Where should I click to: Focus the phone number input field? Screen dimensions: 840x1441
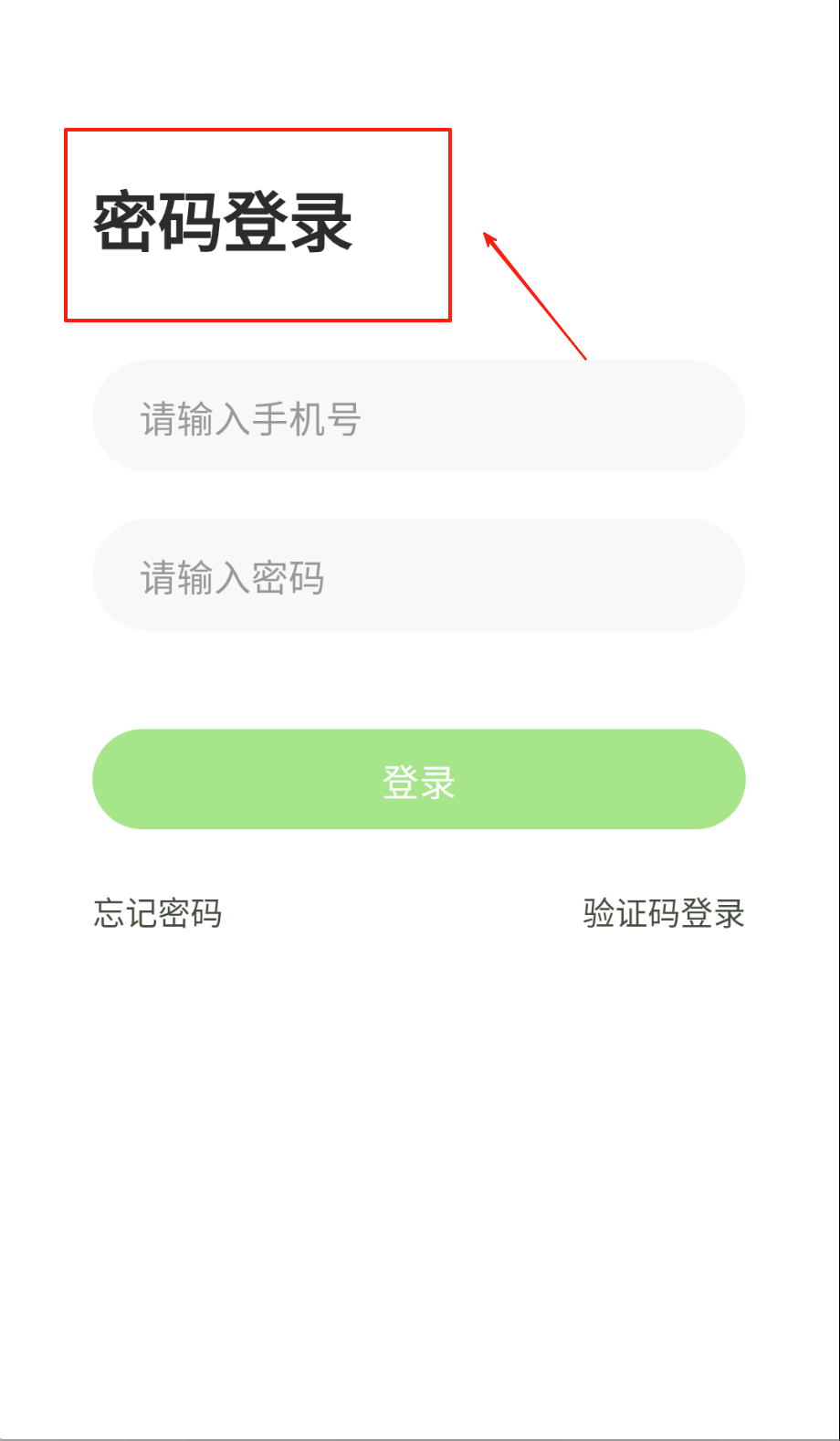click(x=418, y=417)
